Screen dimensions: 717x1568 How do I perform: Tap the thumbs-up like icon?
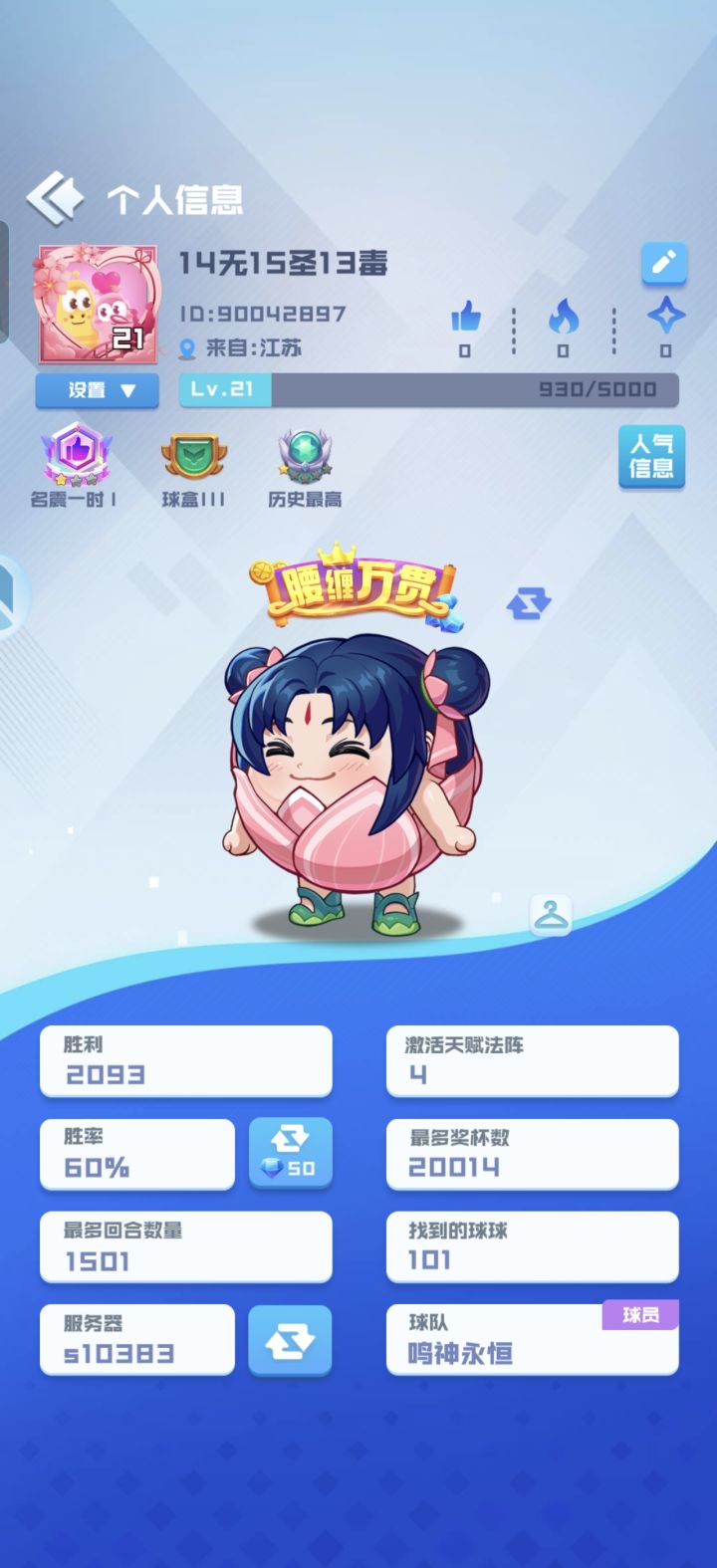467,316
